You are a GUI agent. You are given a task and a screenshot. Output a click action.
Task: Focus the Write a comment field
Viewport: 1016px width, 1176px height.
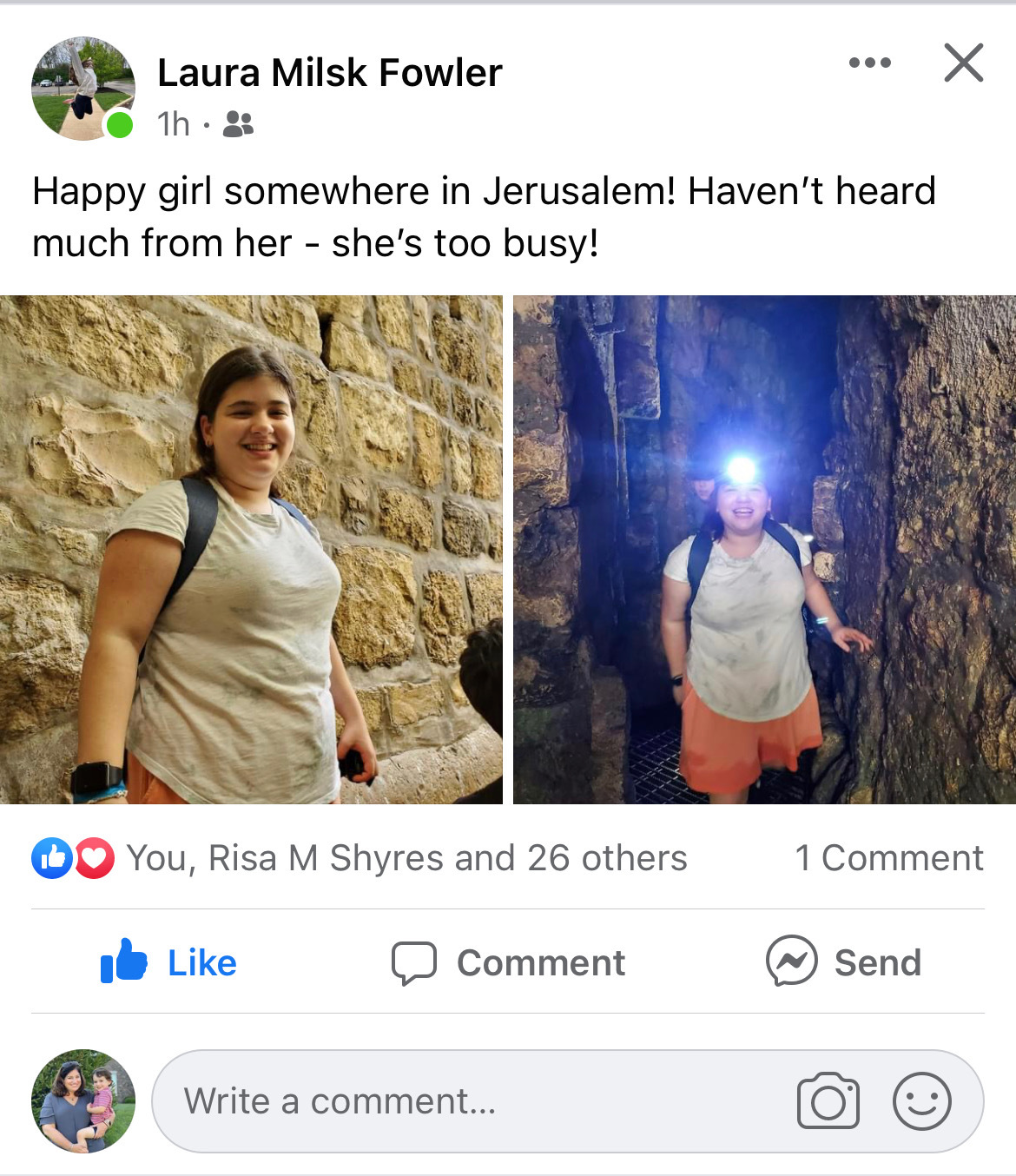pyautogui.click(x=469, y=1101)
